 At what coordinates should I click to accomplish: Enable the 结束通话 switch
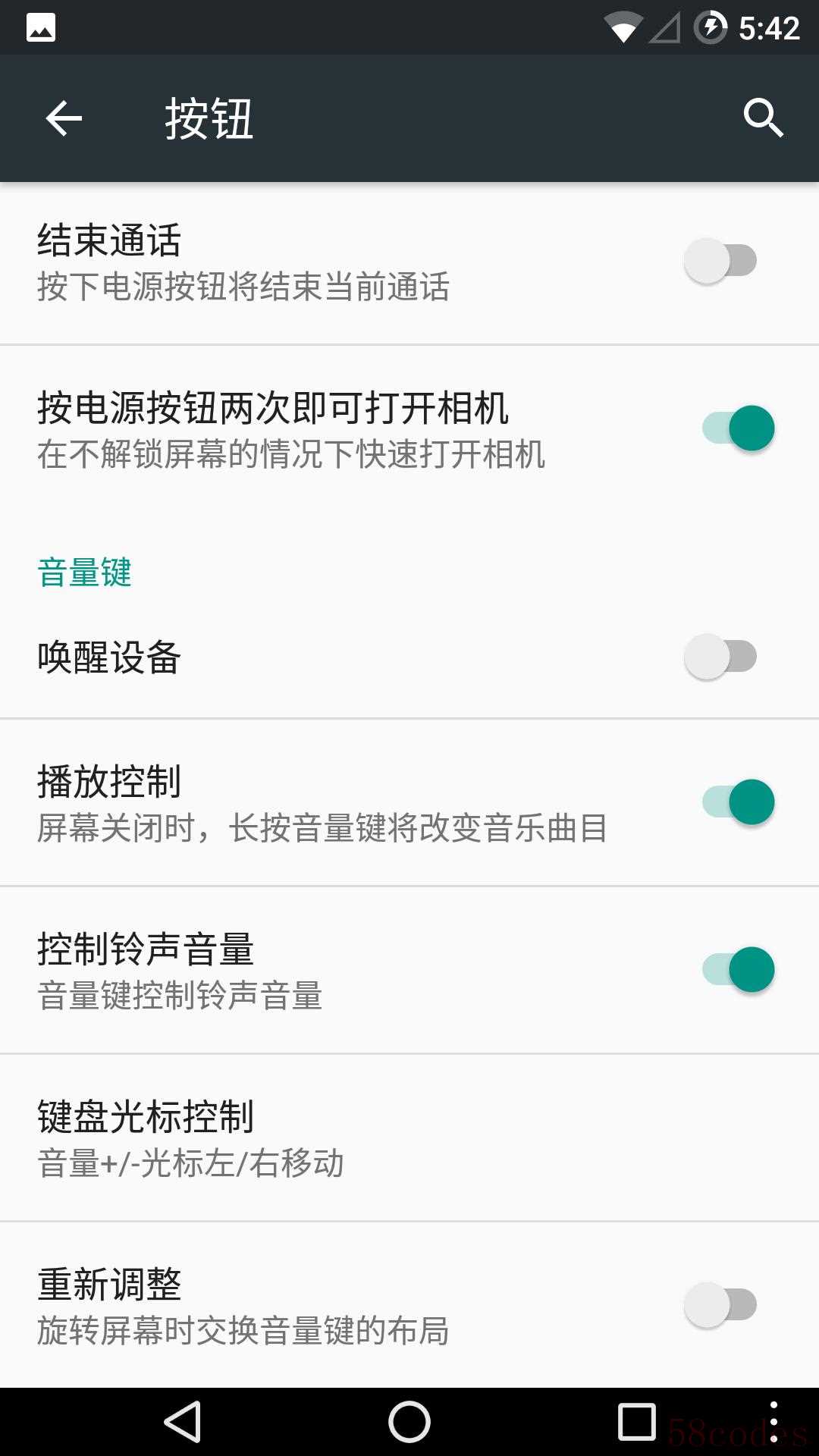point(720,261)
